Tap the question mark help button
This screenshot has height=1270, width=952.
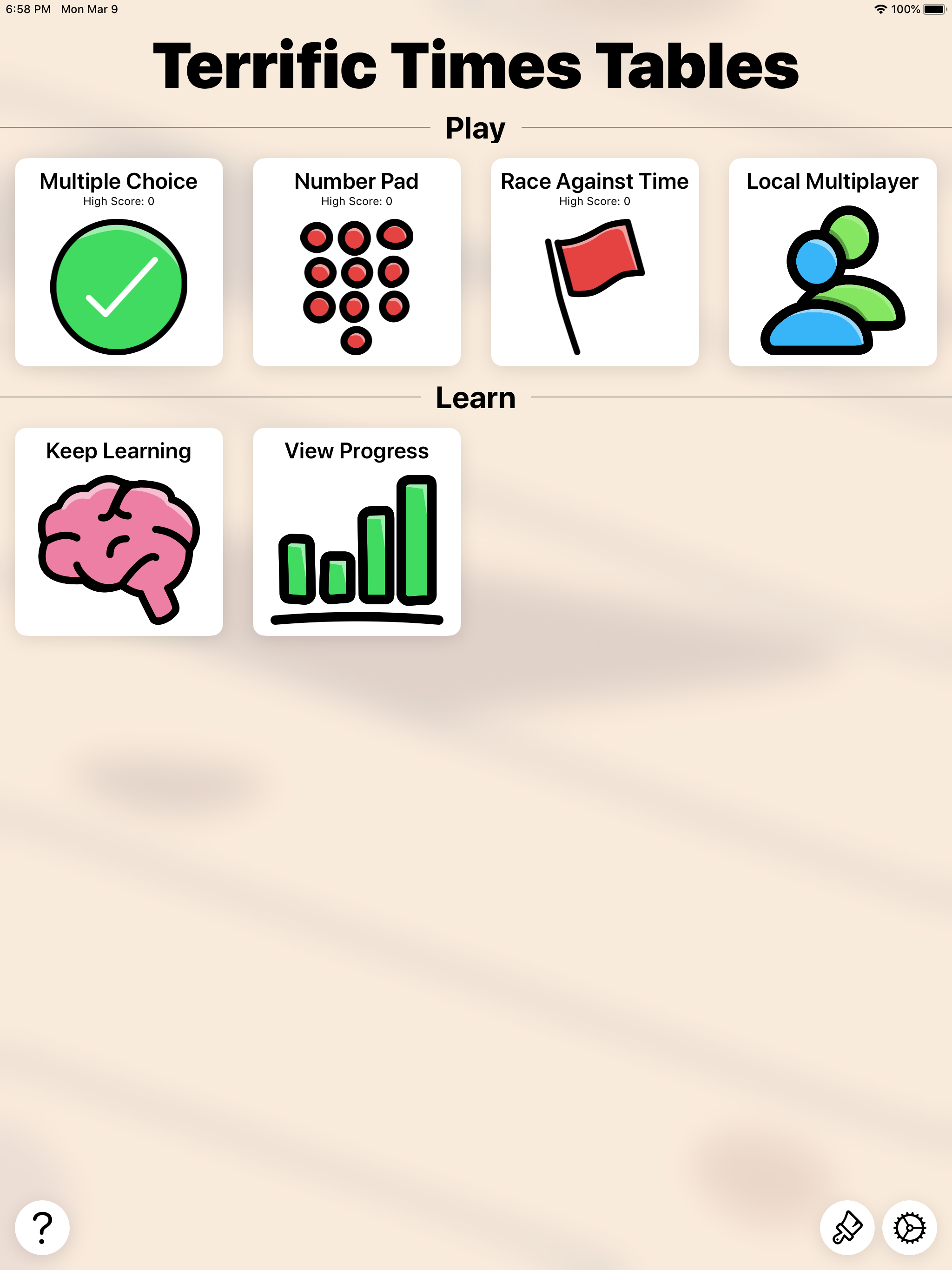point(42,1228)
